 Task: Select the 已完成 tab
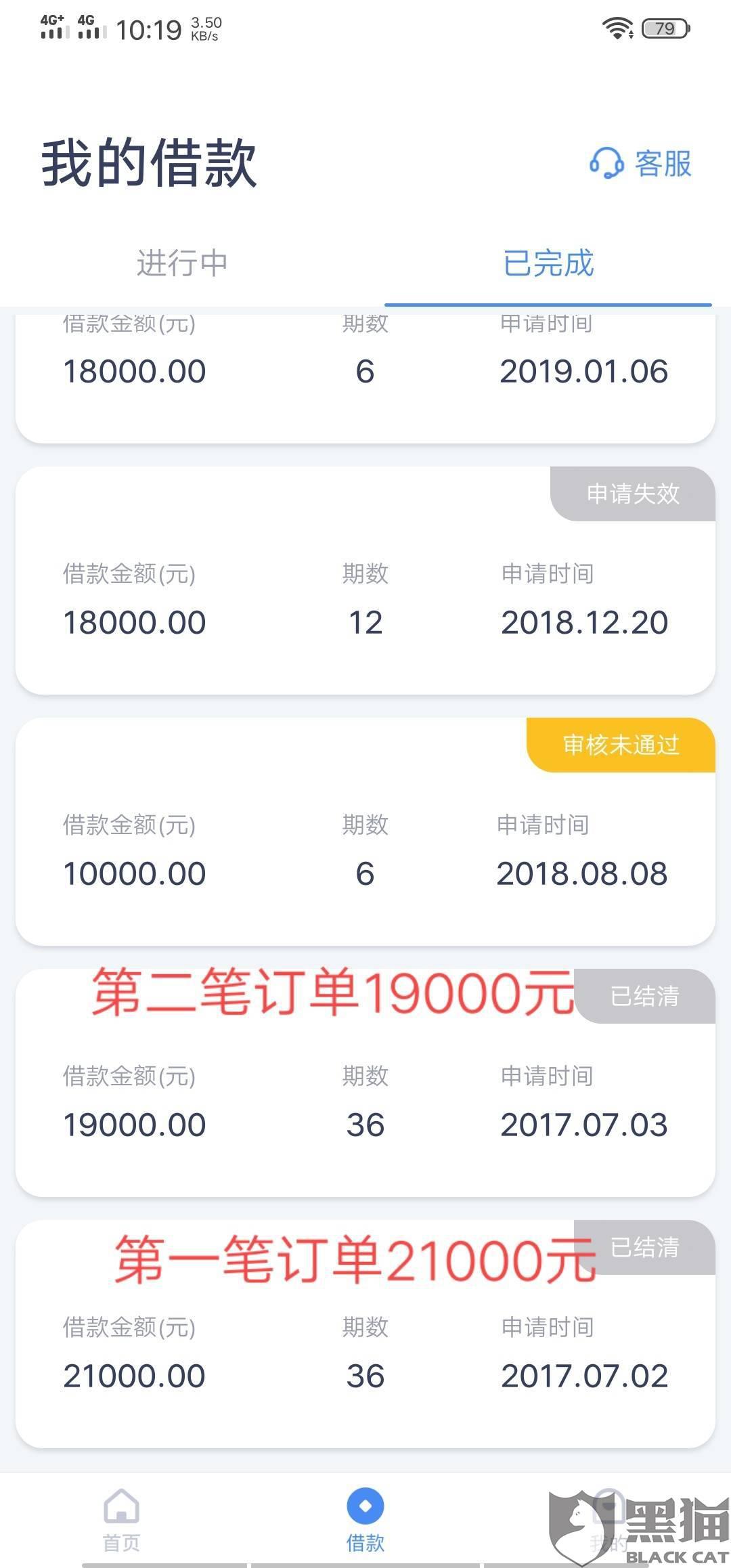[548, 263]
